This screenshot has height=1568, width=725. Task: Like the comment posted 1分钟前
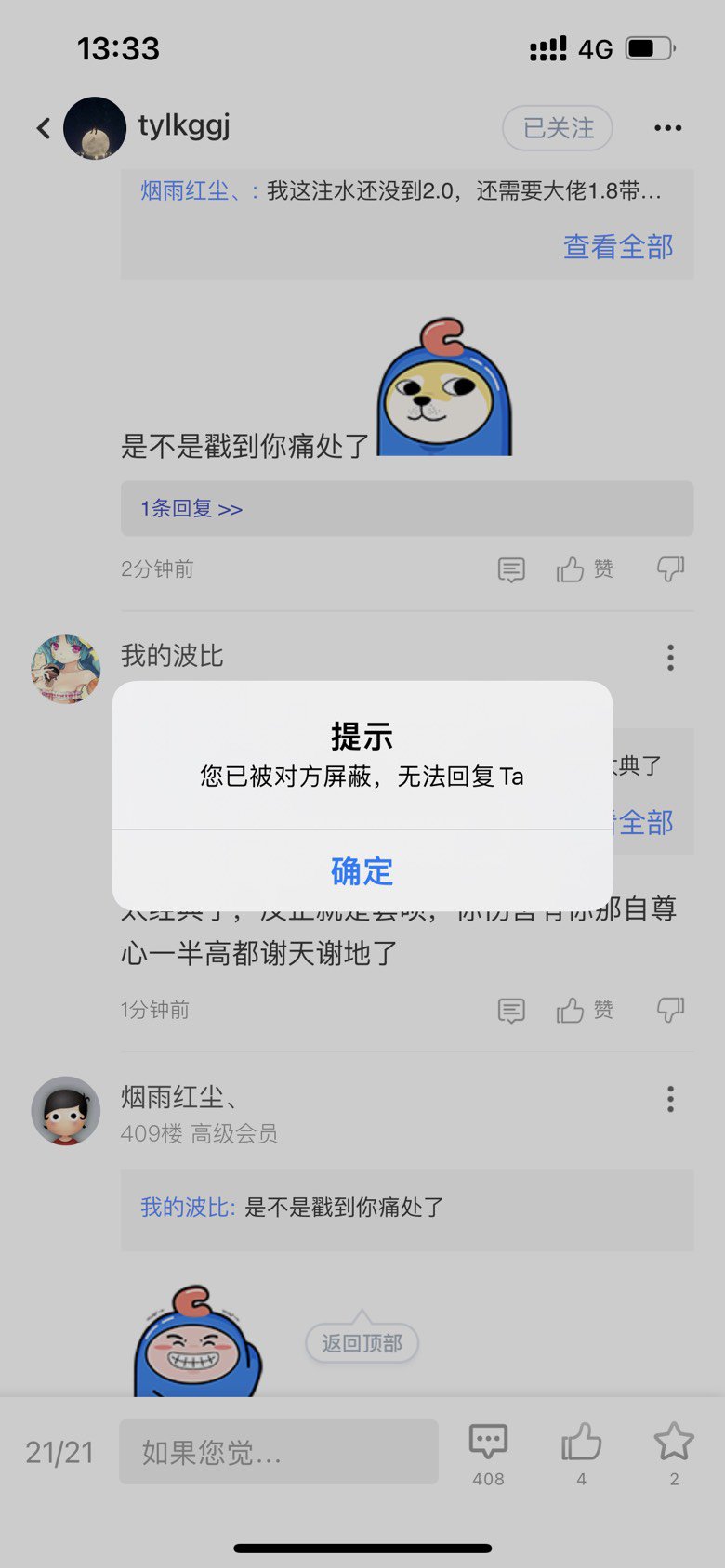[x=585, y=1010]
